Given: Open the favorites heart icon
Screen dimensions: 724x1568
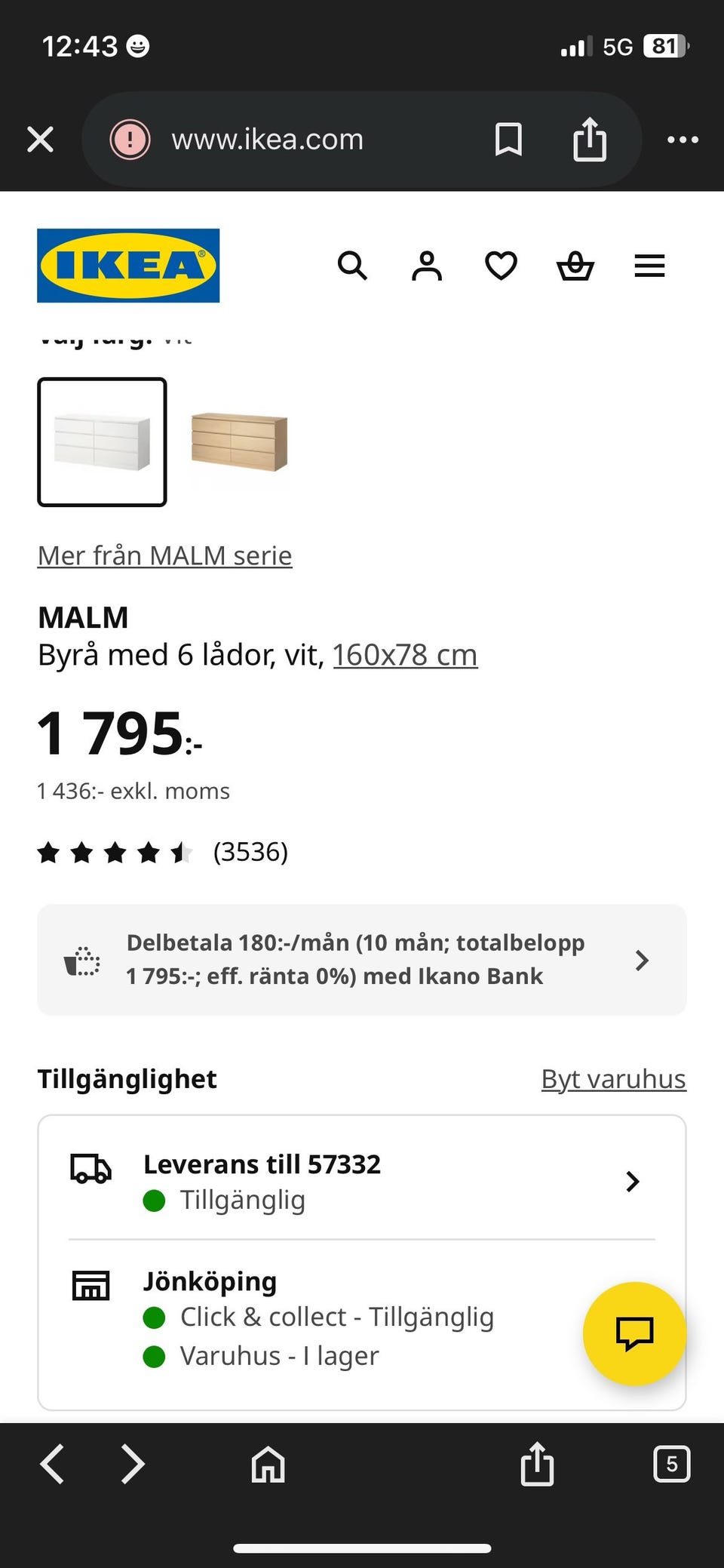Looking at the screenshot, I should [500, 266].
